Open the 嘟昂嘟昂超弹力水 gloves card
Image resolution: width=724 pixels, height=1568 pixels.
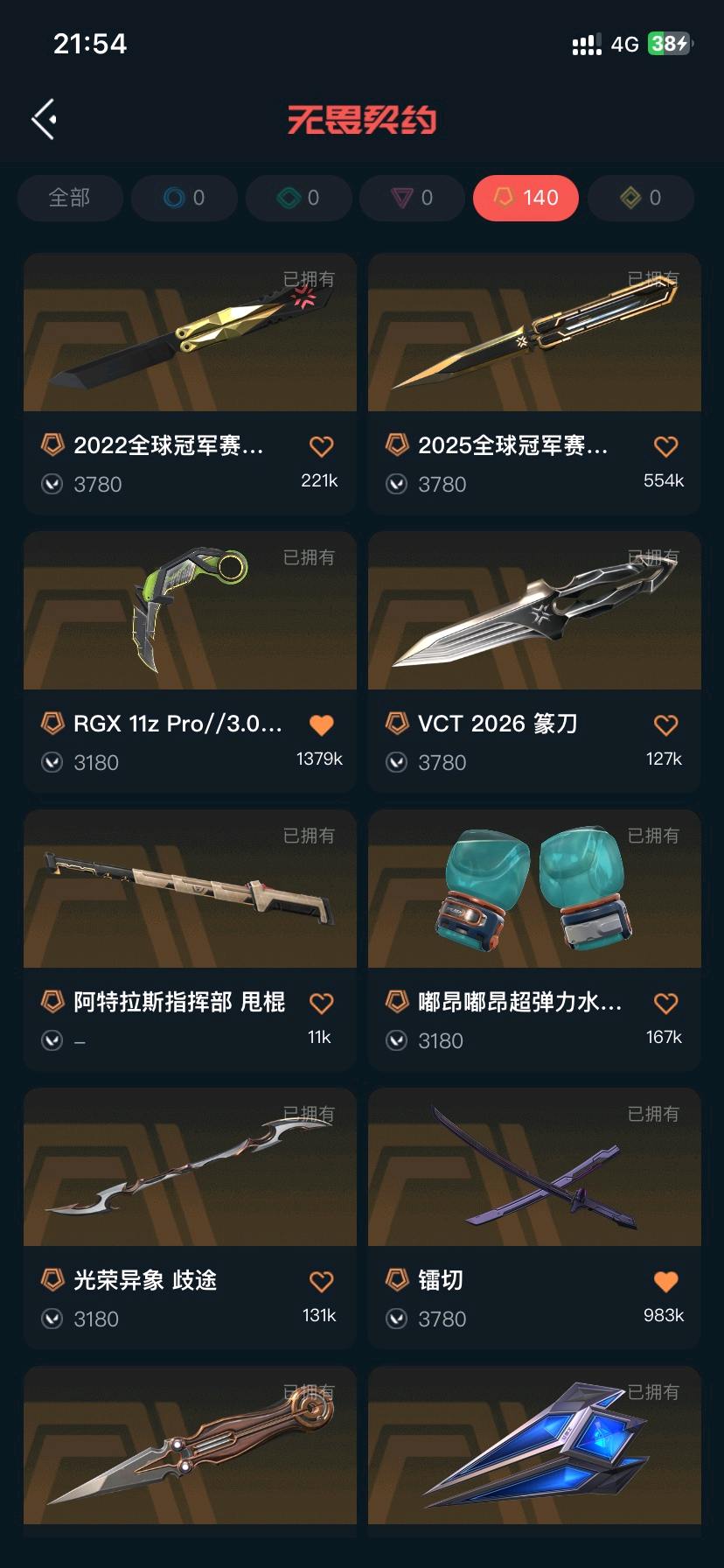(534, 890)
